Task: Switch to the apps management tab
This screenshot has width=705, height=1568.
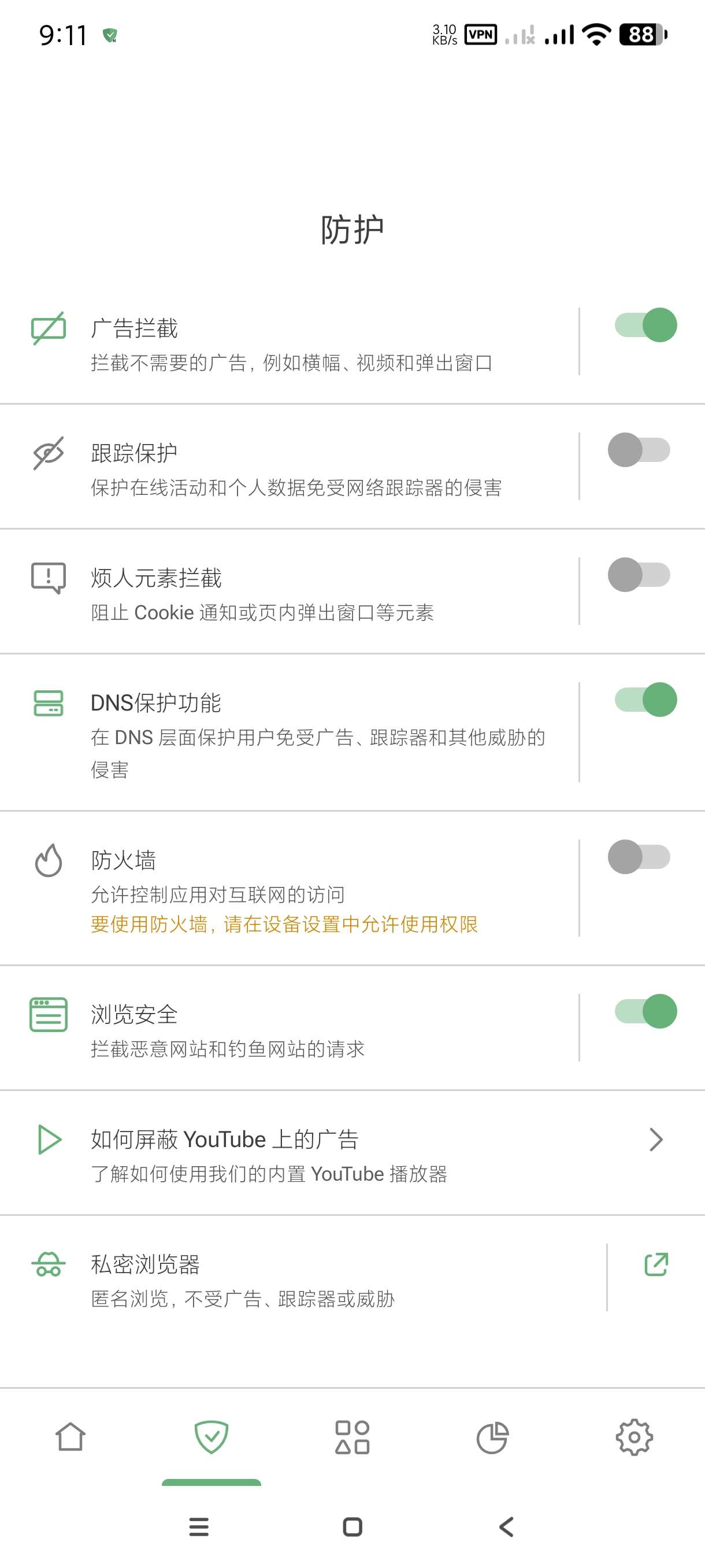Action: (352, 1438)
